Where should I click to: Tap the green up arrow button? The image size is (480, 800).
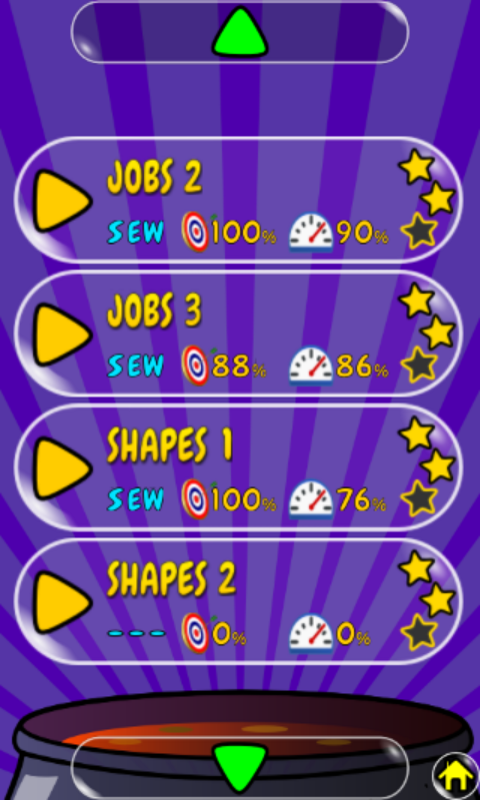click(x=240, y=32)
